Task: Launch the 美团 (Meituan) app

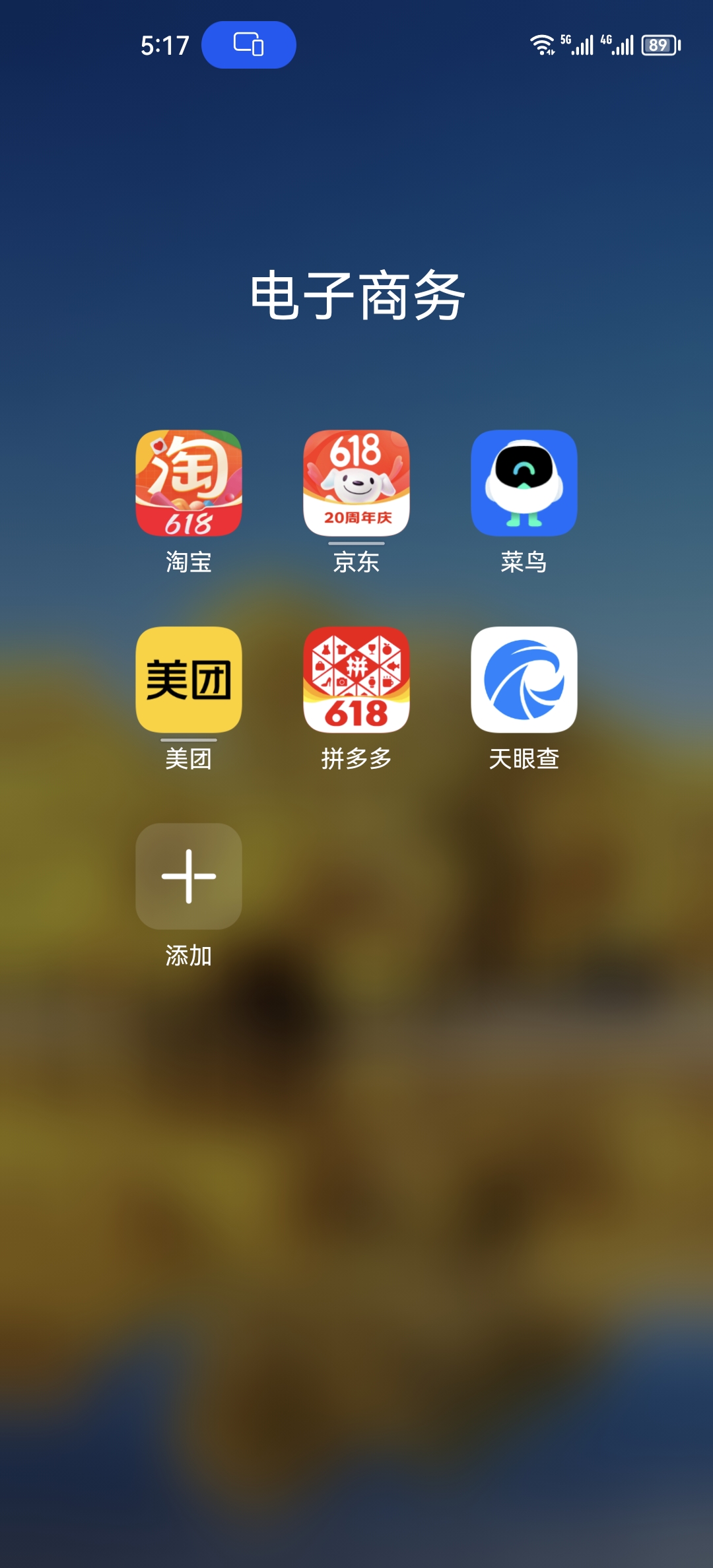Action: coord(189,680)
